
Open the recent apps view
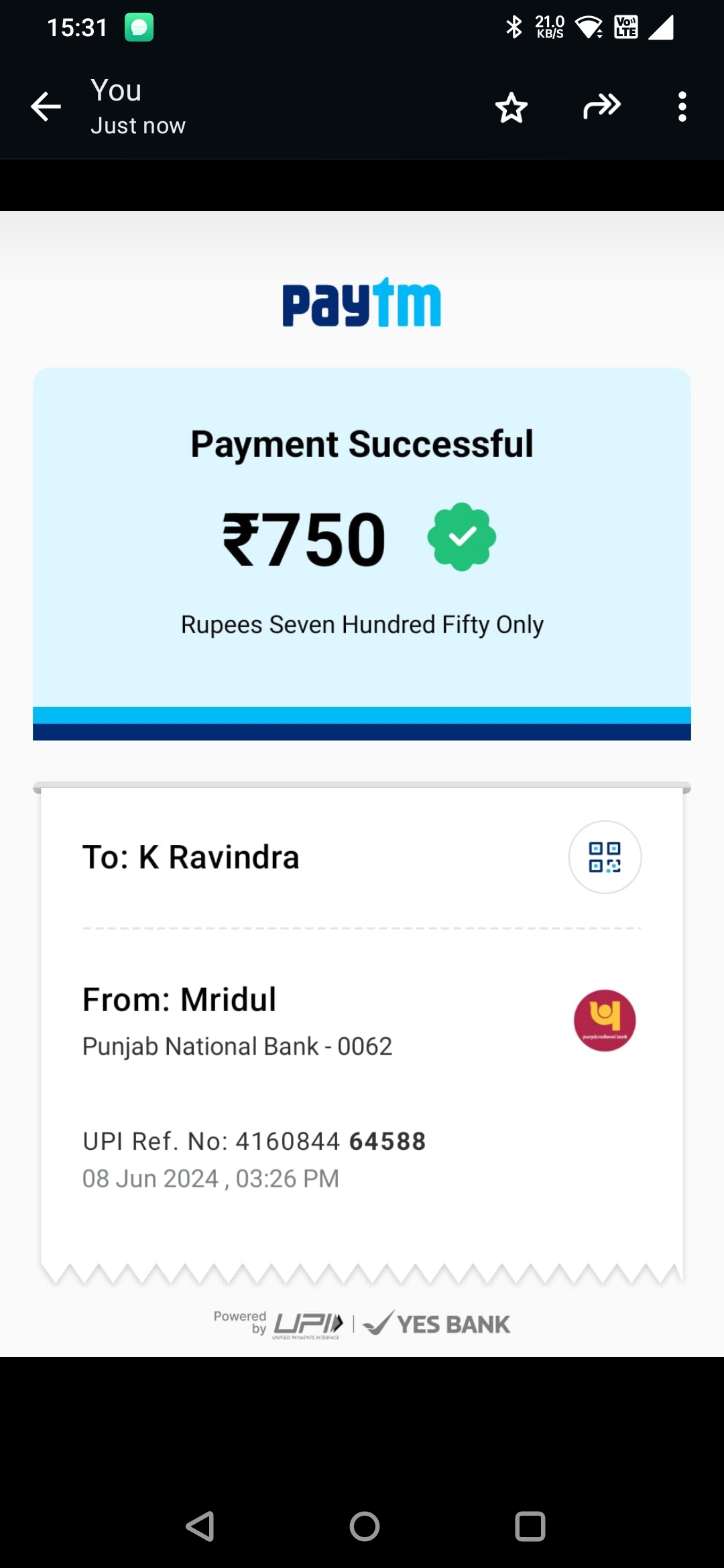pyautogui.click(x=530, y=1526)
